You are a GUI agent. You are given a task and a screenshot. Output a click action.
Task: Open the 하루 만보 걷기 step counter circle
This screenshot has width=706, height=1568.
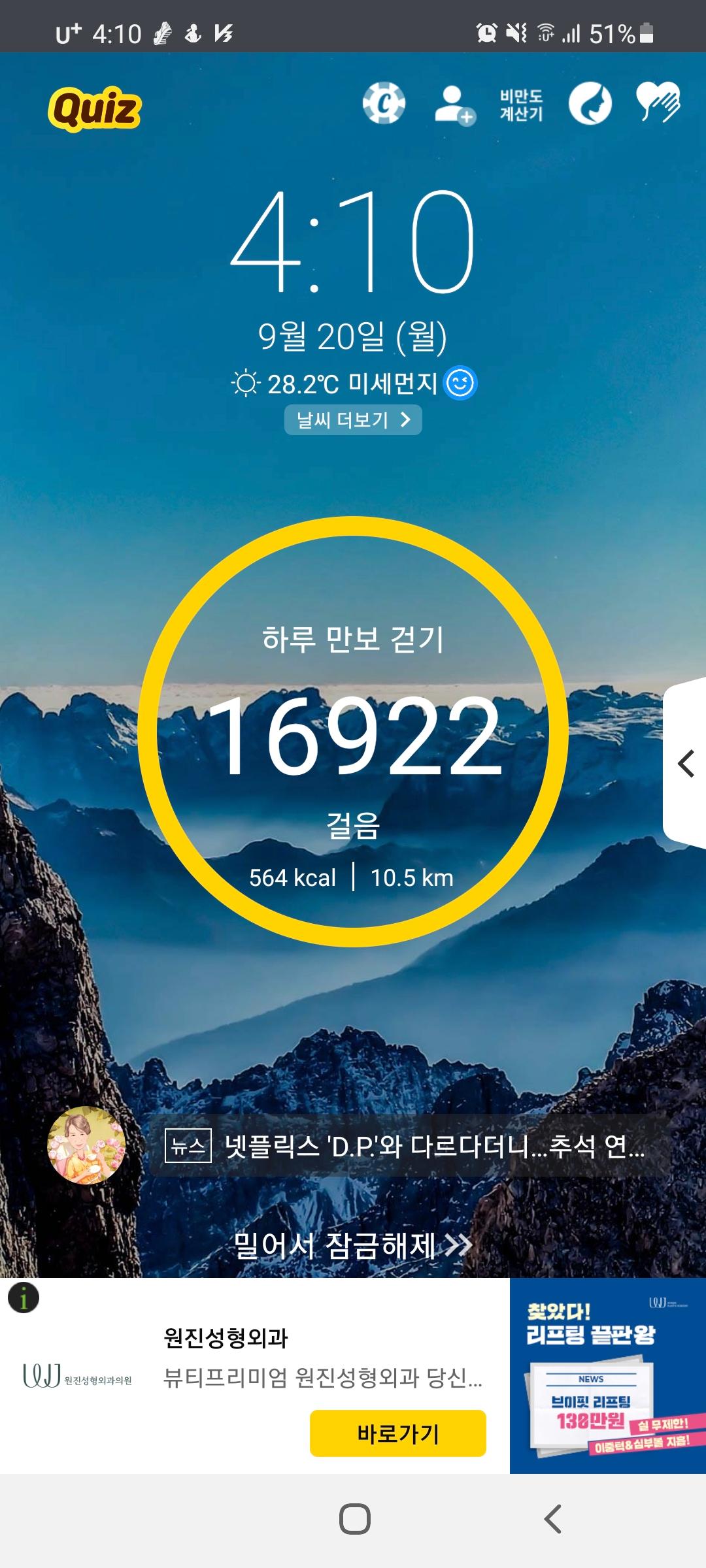pyautogui.click(x=353, y=732)
